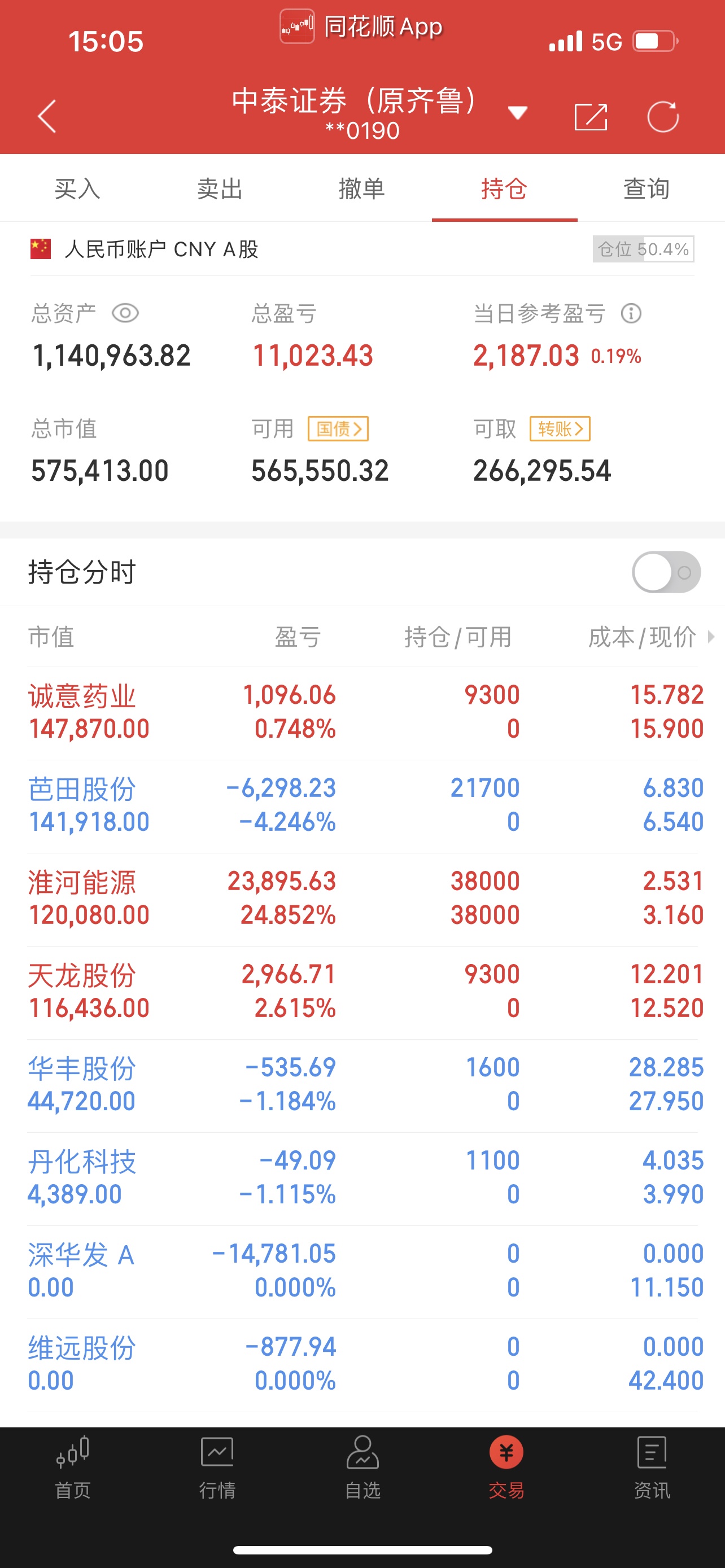The width and height of the screenshot is (725, 1568).
Task: Go back using the top-left arrow
Action: point(47,116)
